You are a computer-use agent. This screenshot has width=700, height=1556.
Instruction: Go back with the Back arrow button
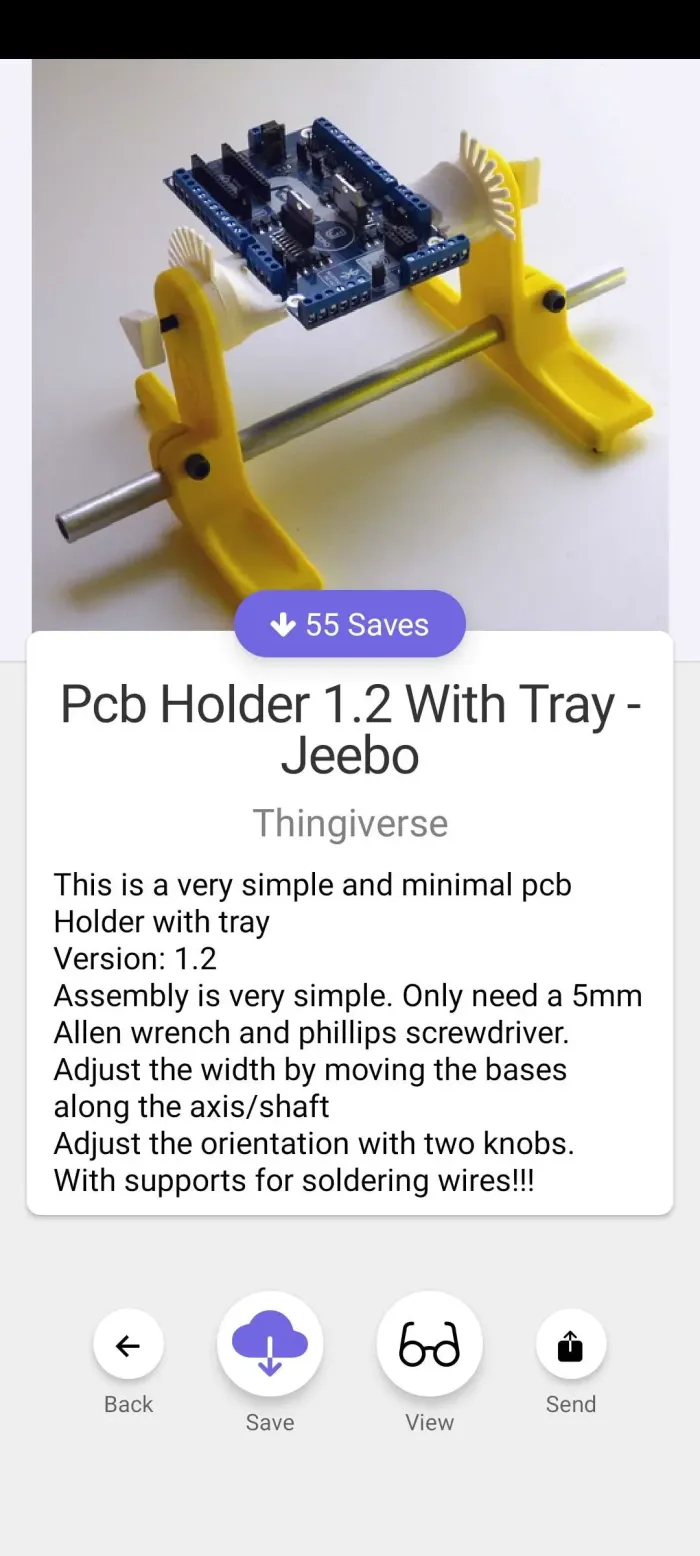click(128, 1346)
